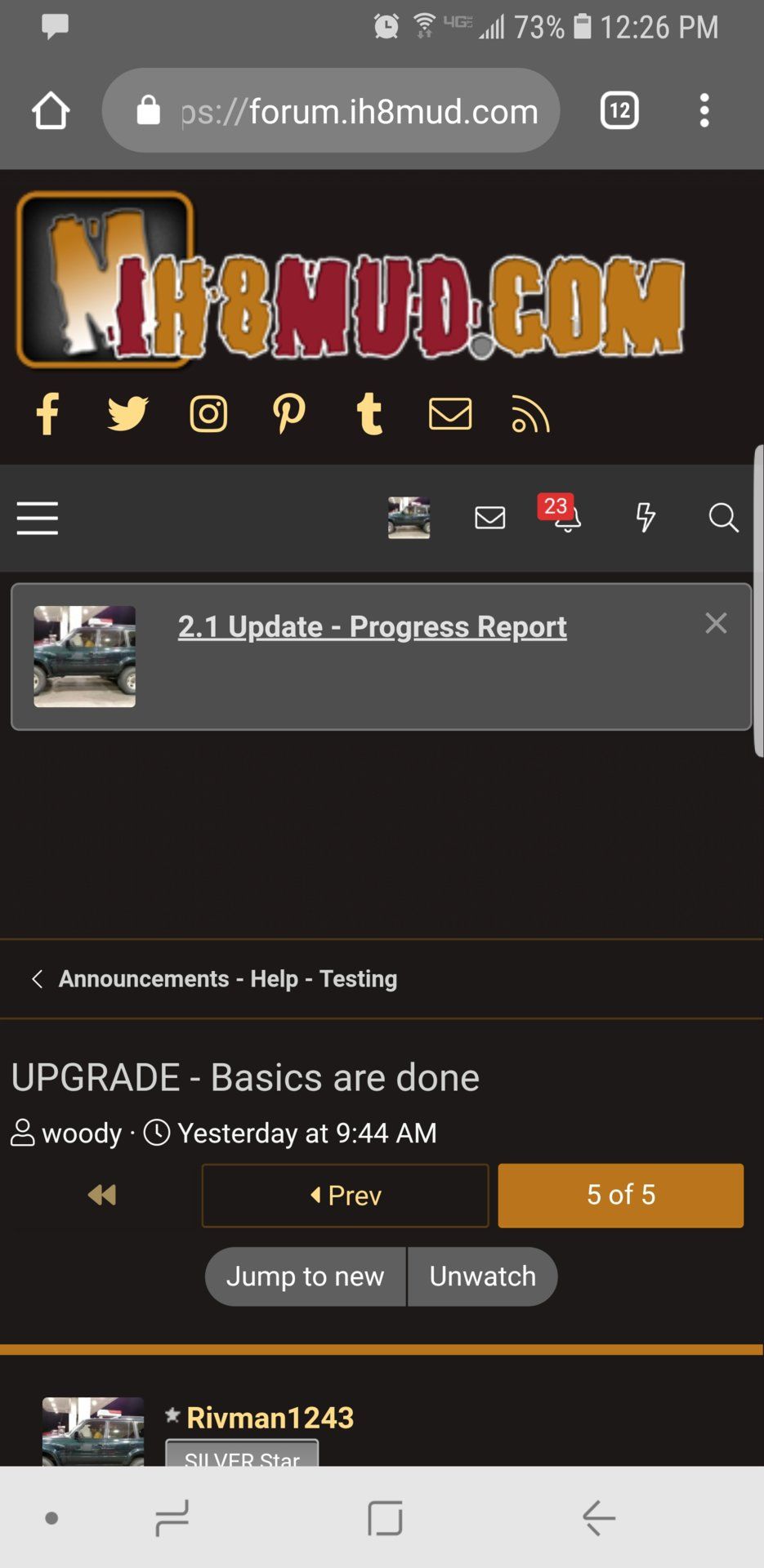
Task: Open the forum search icon
Action: (723, 518)
